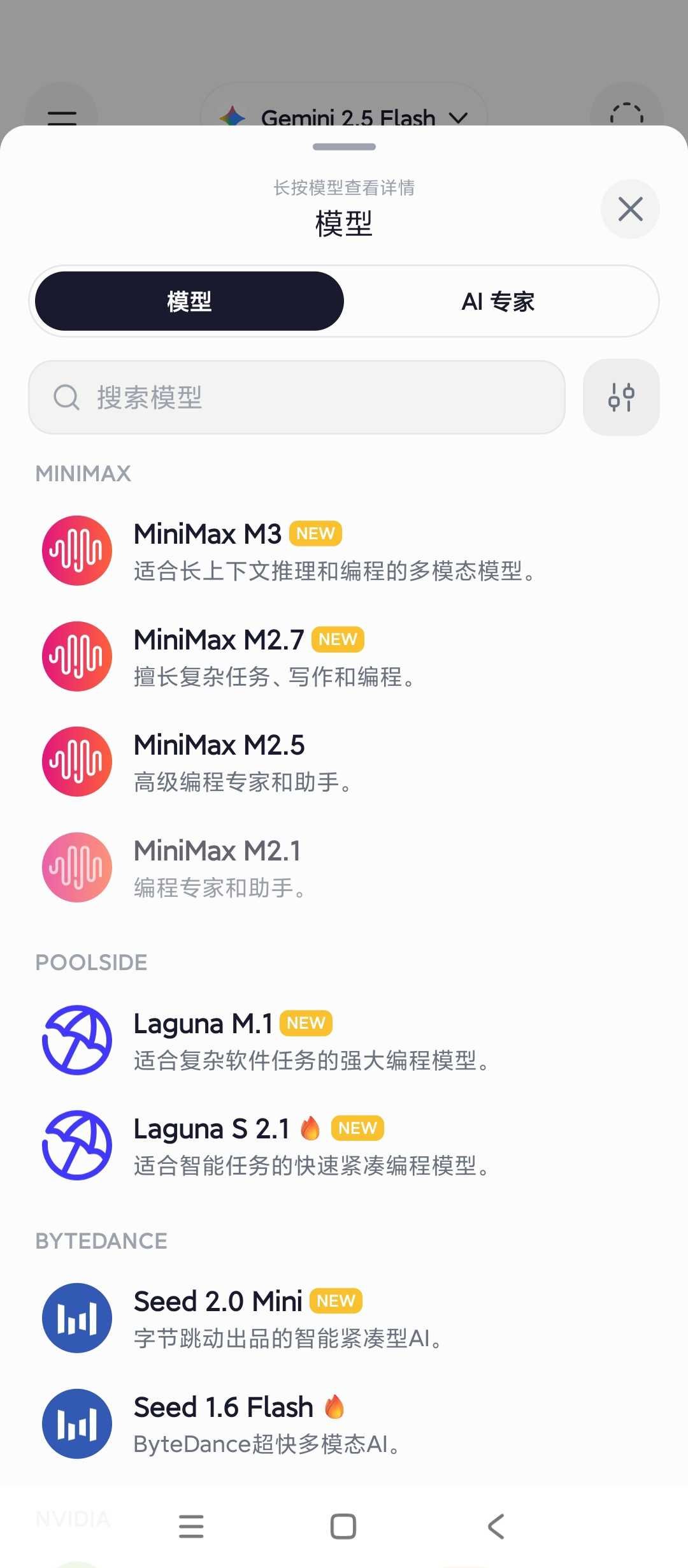Image resolution: width=688 pixels, height=1568 pixels.
Task: Open recent apps from the navigation bar
Action: [191, 1527]
